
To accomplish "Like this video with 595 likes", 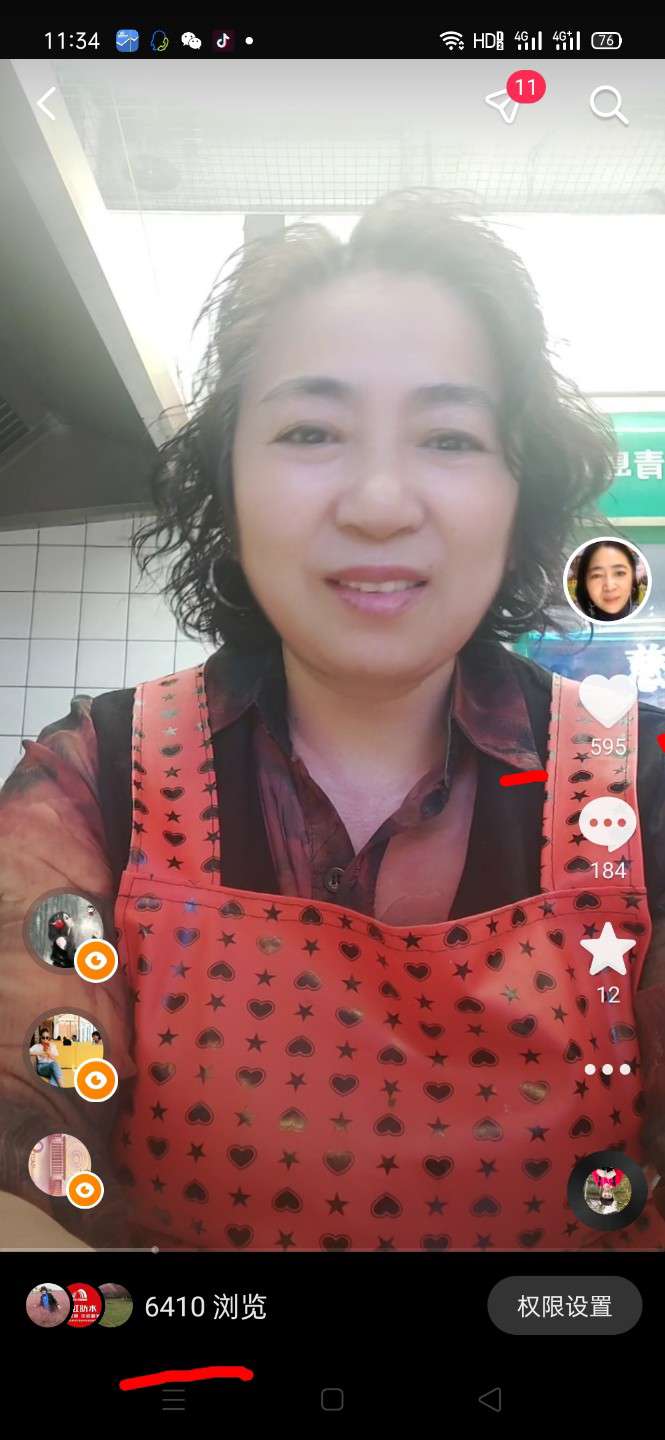I will (x=607, y=701).
